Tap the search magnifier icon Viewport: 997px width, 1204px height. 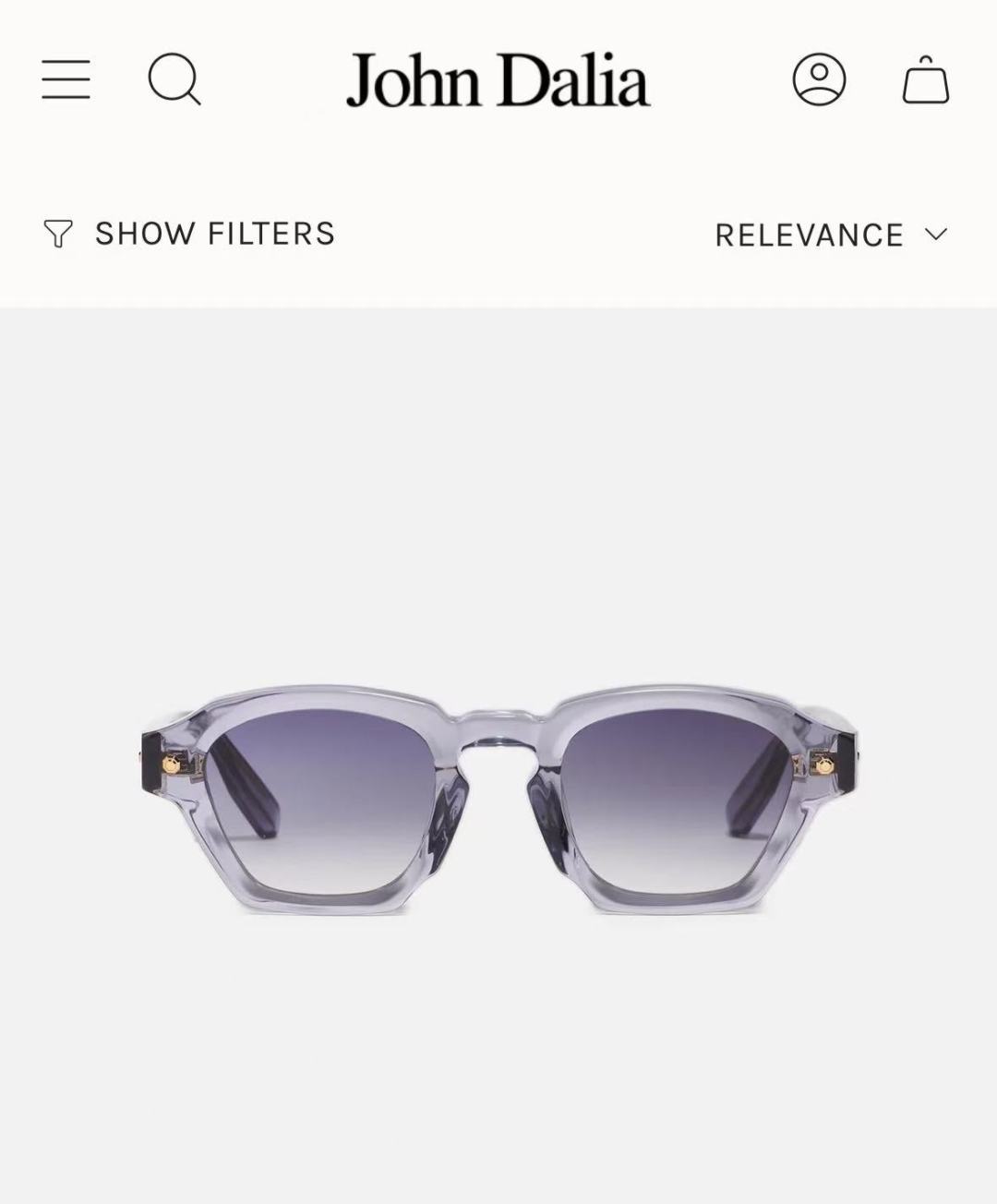click(x=174, y=79)
